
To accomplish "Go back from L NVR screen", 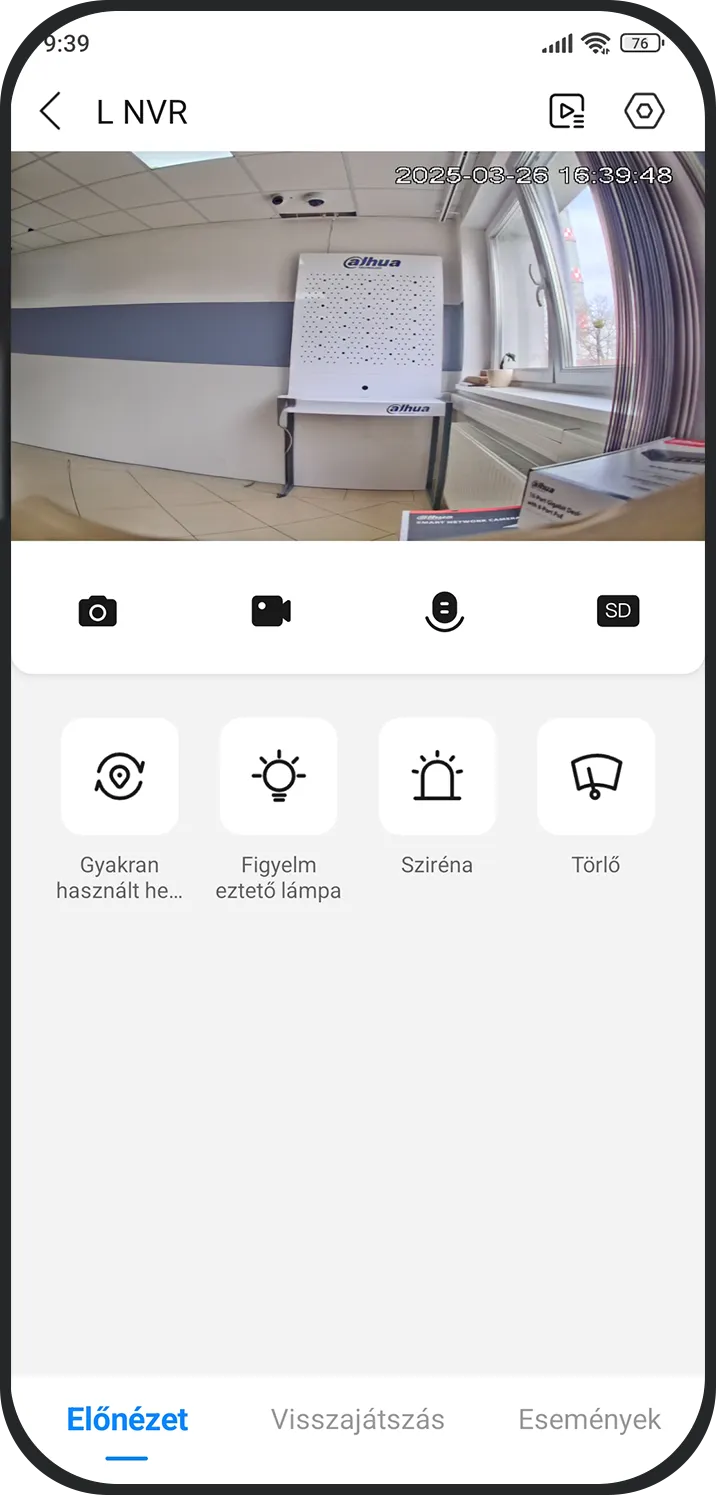I will click(50, 111).
